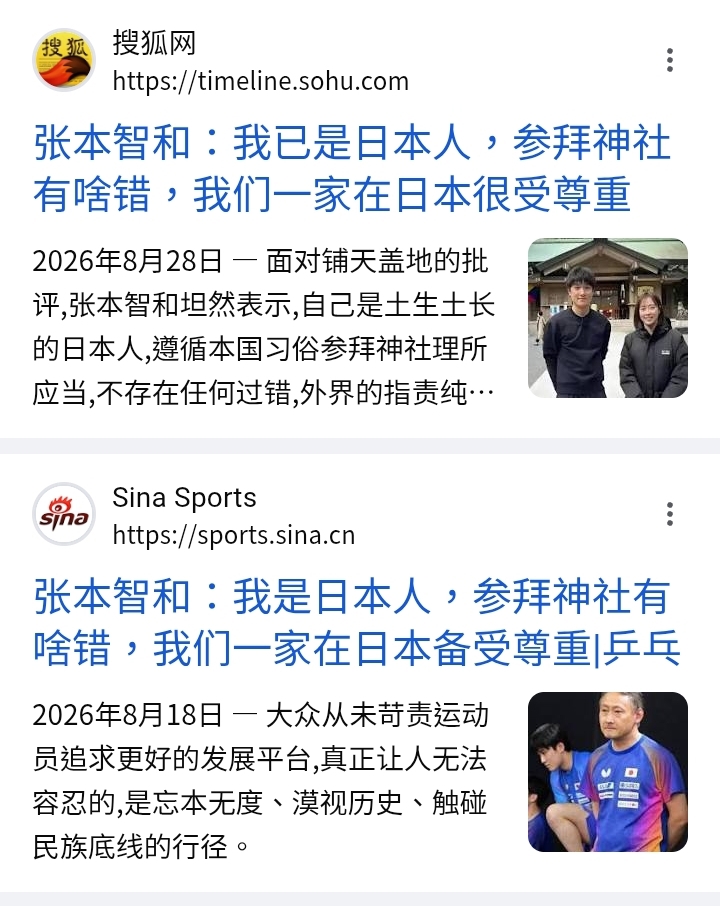Open the overflow menu for the 搜狐网 result
720x906 pixels.
point(670,60)
